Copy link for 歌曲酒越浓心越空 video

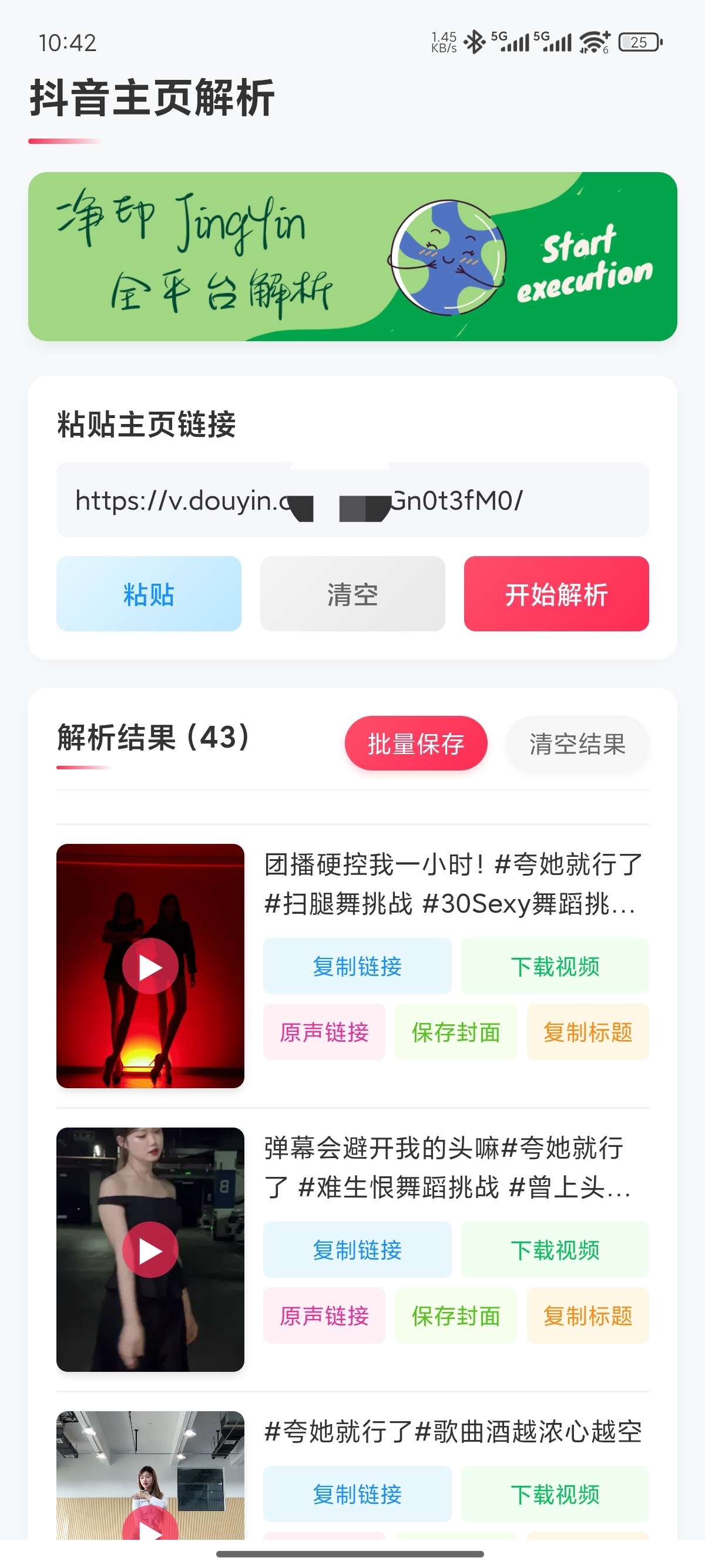(357, 1494)
